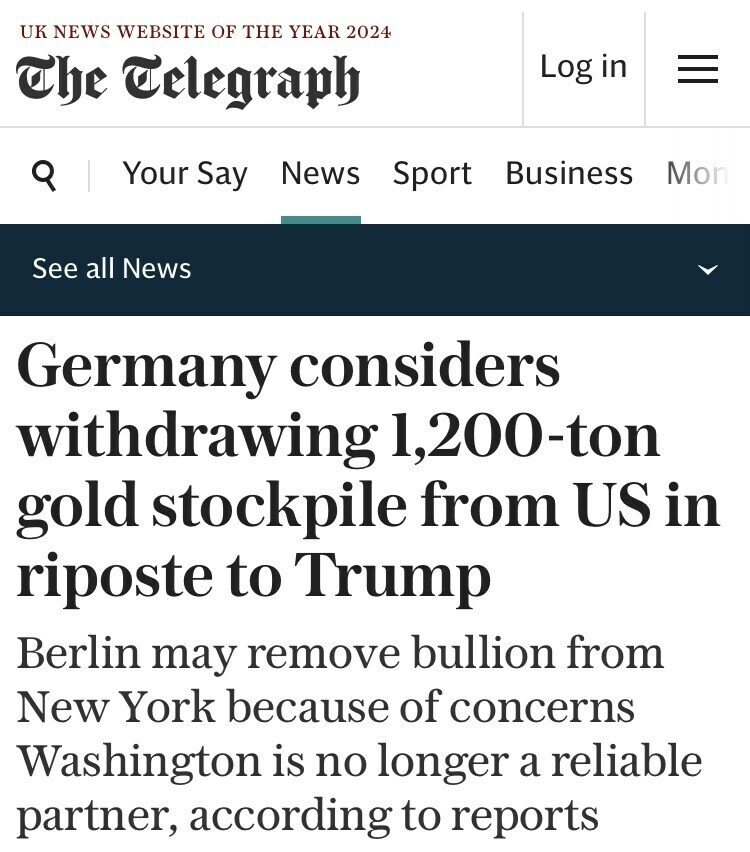750x852 pixels.
Task: Go to the partly hidden Money section
Action: pyautogui.click(x=698, y=174)
